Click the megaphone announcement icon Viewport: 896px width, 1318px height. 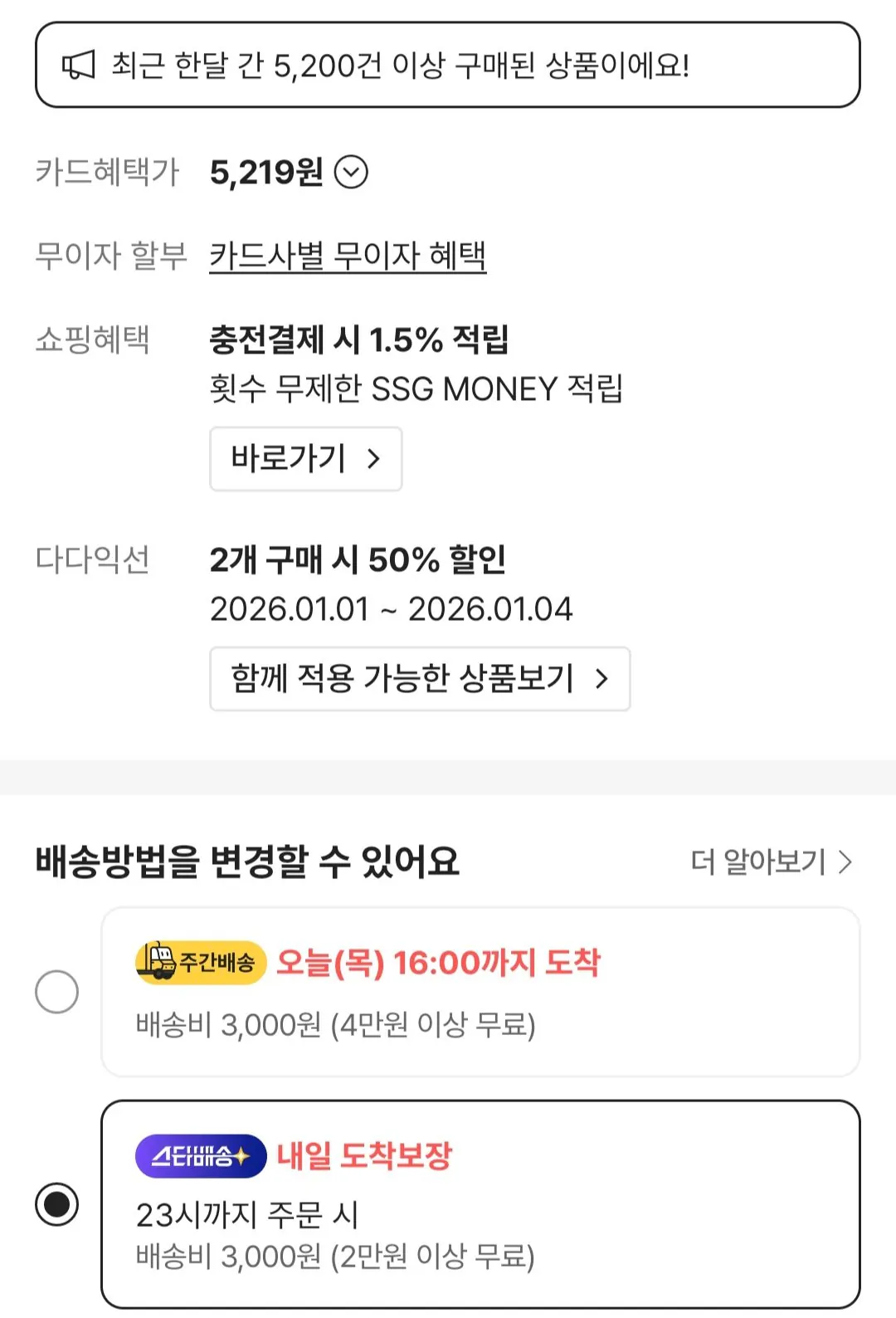[x=79, y=68]
